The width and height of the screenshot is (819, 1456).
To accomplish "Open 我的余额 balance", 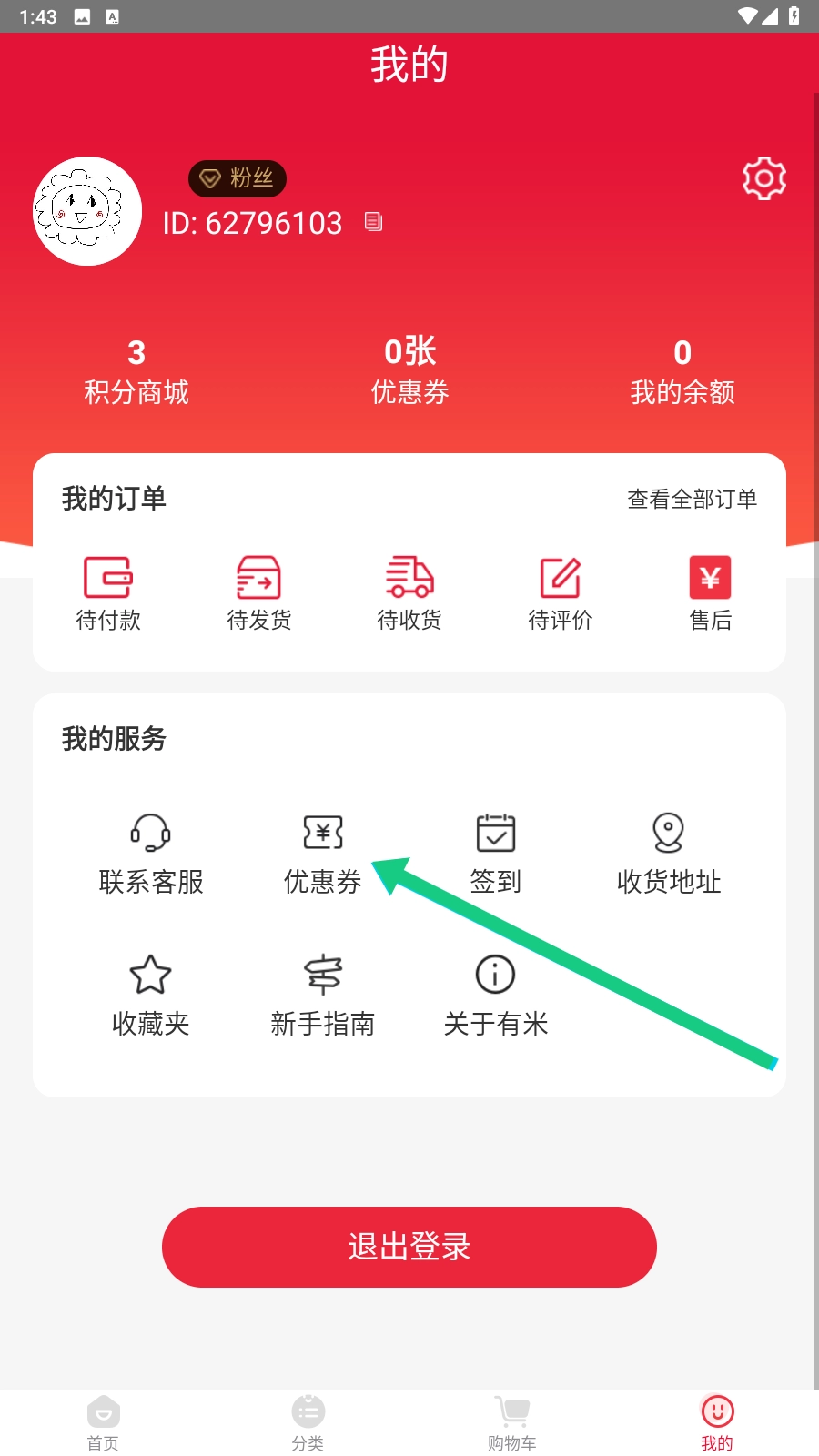I will (682, 371).
